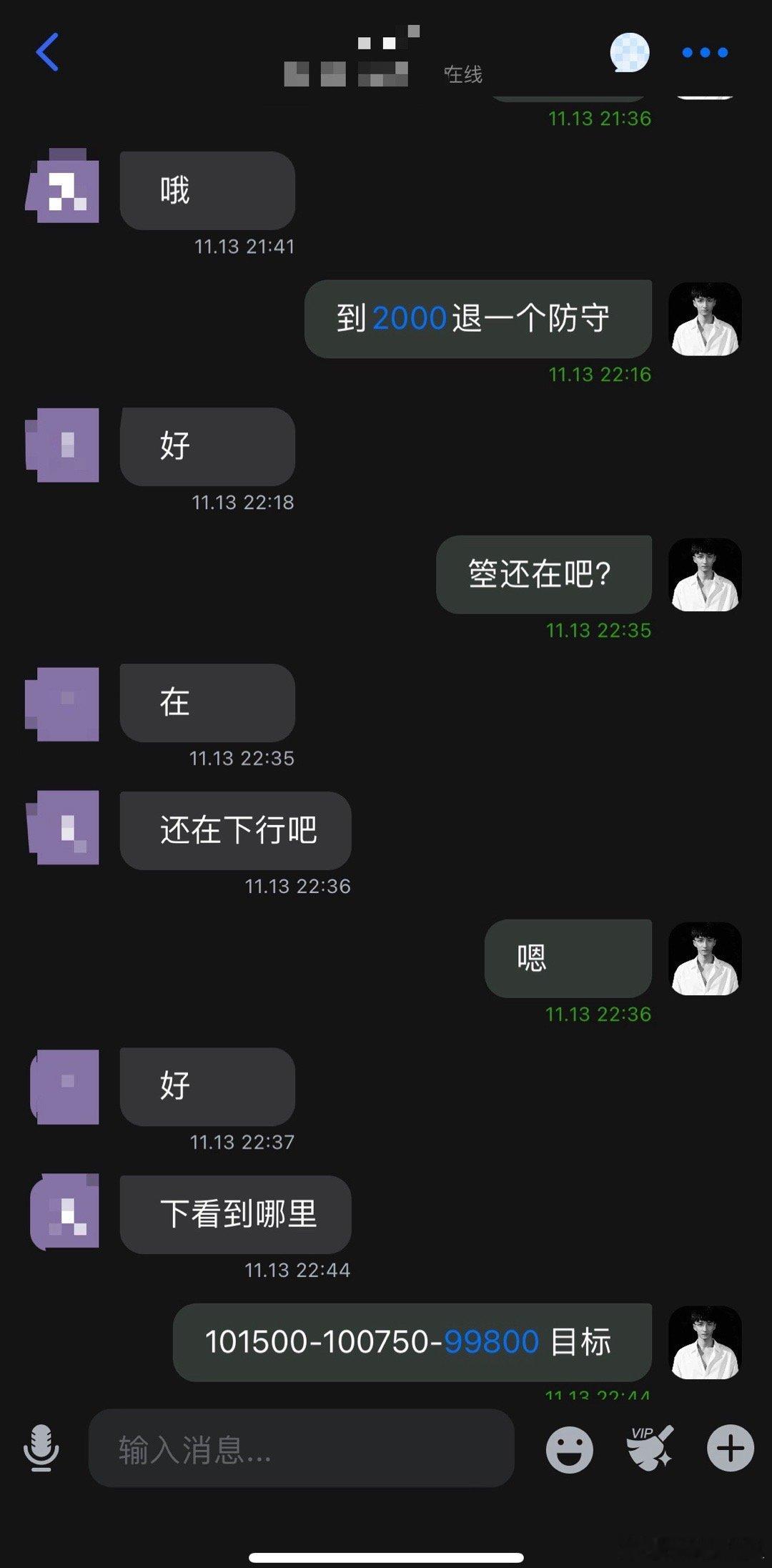Tap the 在线 online status text
This screenshot has width=772, height=1568.
tap(462, 74)
